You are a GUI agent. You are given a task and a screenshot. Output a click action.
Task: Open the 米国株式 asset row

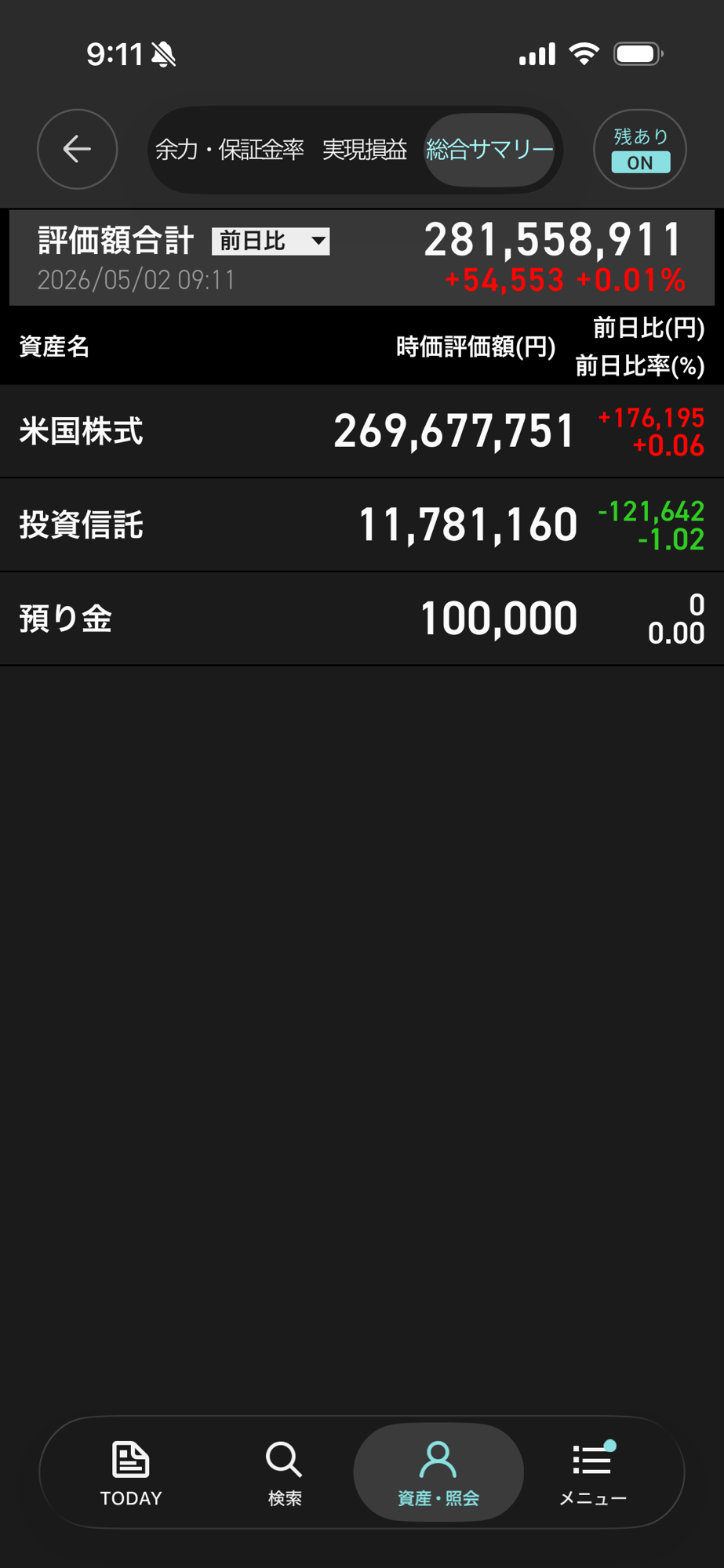362,431
